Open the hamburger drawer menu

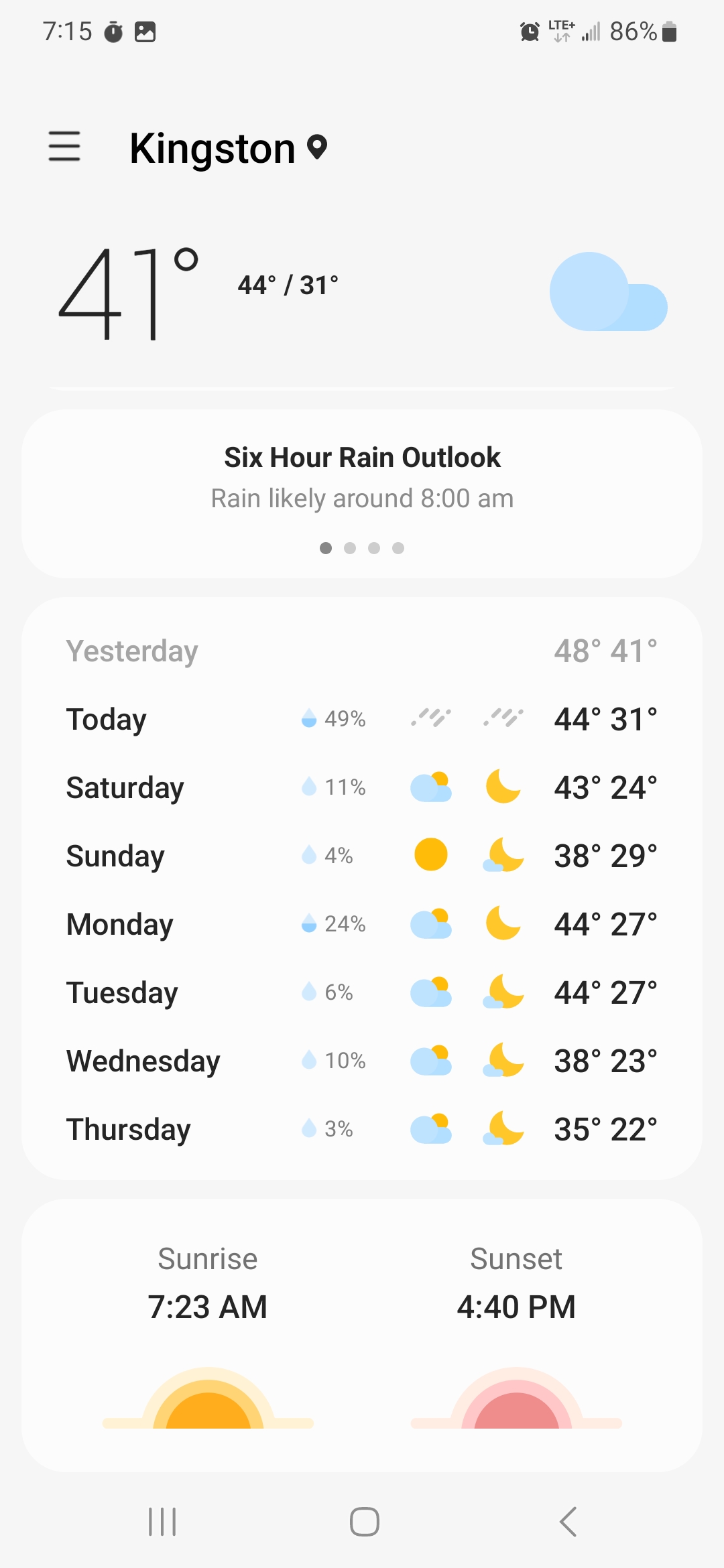(x=64, y=146)
